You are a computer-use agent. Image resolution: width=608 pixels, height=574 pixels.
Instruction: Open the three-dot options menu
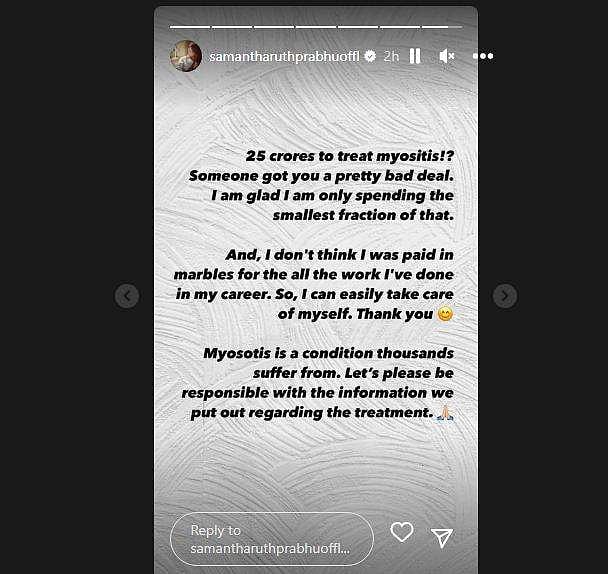(x=483, y=56)
